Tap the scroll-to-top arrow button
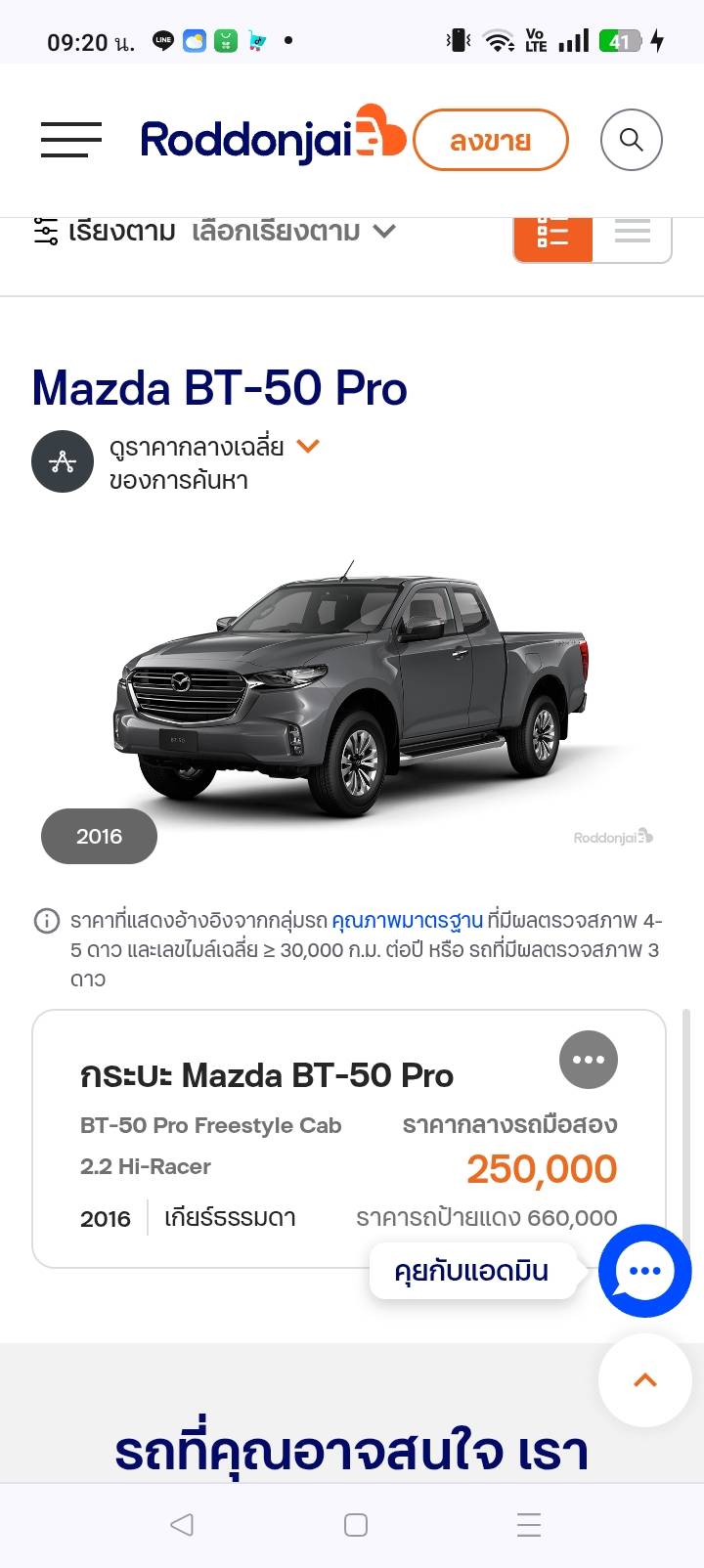The height and width of the screenshot is (1568, 704). point(645,1380)
